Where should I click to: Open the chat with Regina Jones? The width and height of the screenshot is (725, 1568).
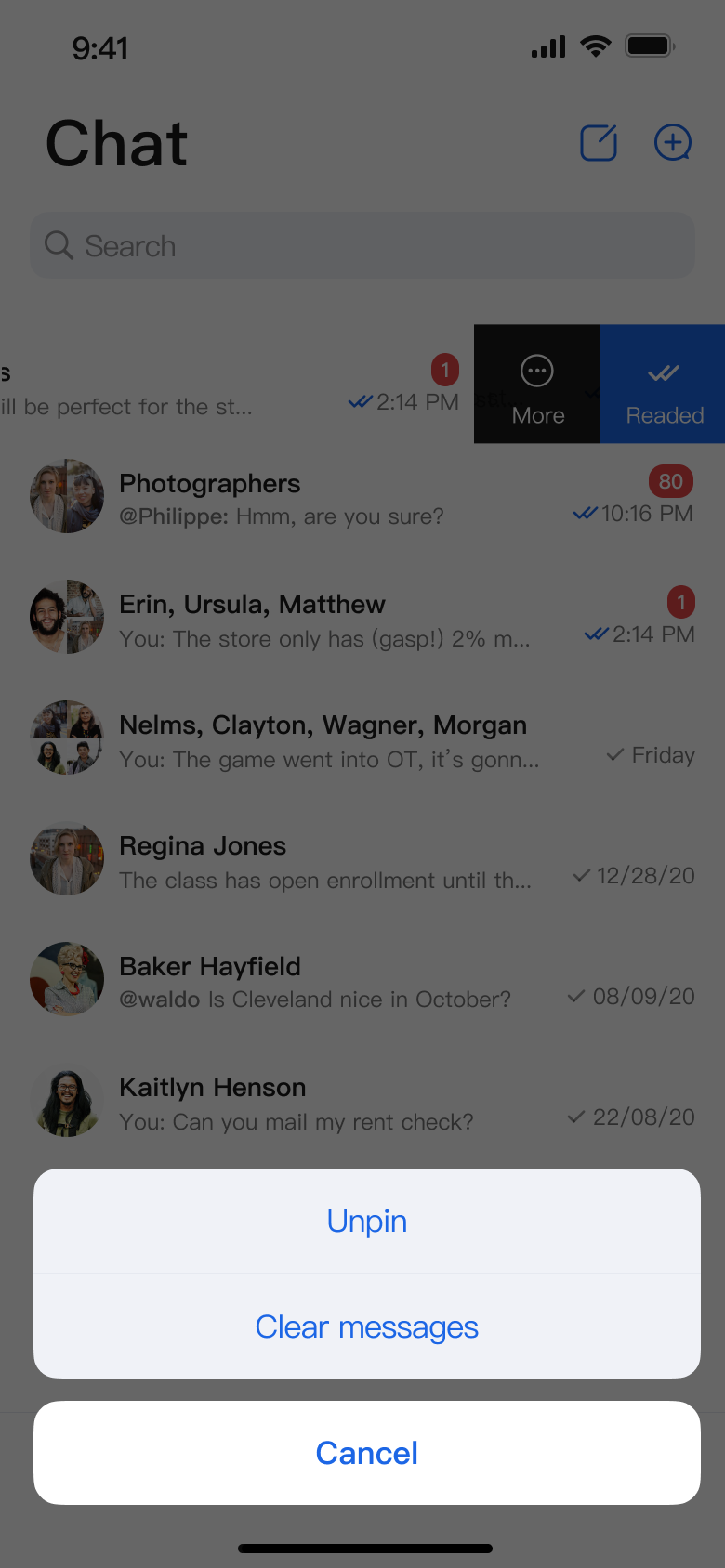click(x=362, y=861)
